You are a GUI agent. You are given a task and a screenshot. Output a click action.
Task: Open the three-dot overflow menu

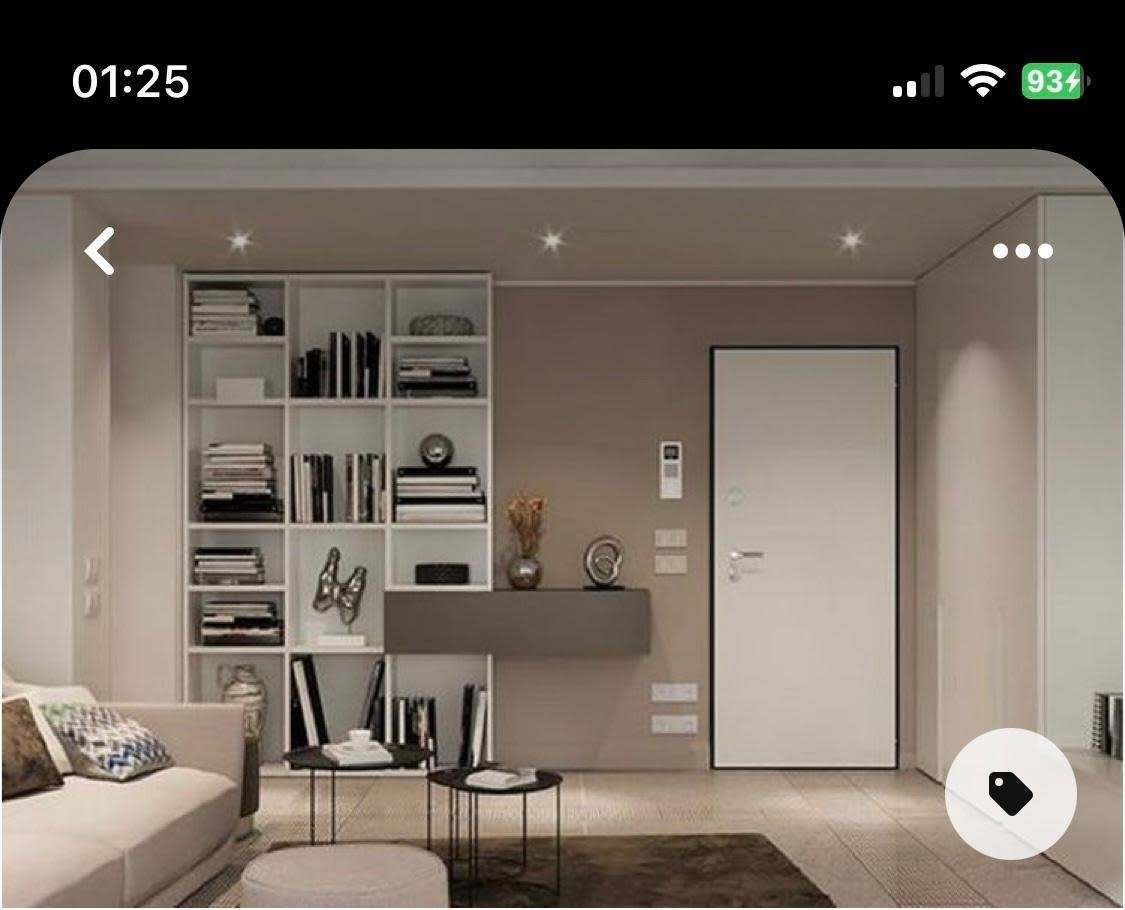1022,251
